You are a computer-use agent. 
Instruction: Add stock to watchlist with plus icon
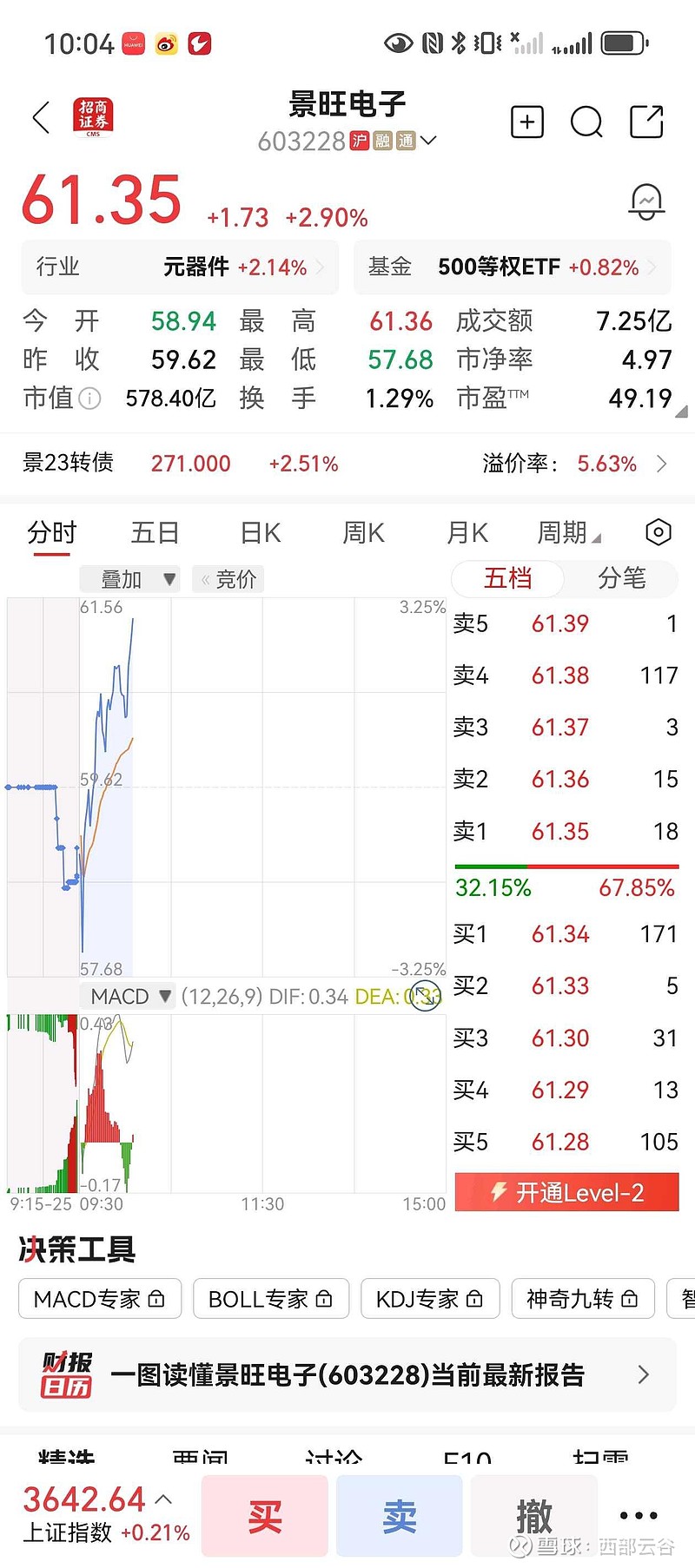[526, 122]
